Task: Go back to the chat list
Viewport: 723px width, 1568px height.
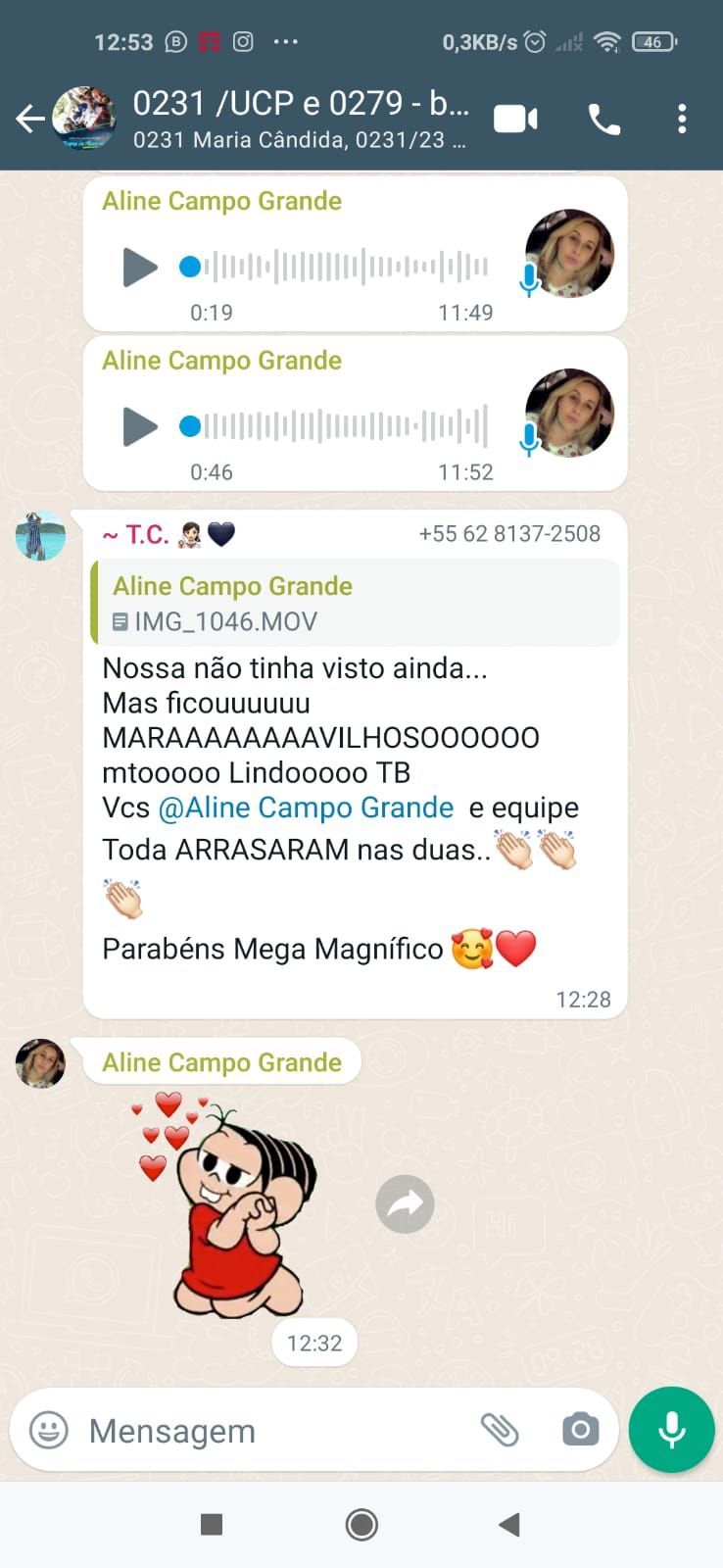Action: click(x=29, y=120)
